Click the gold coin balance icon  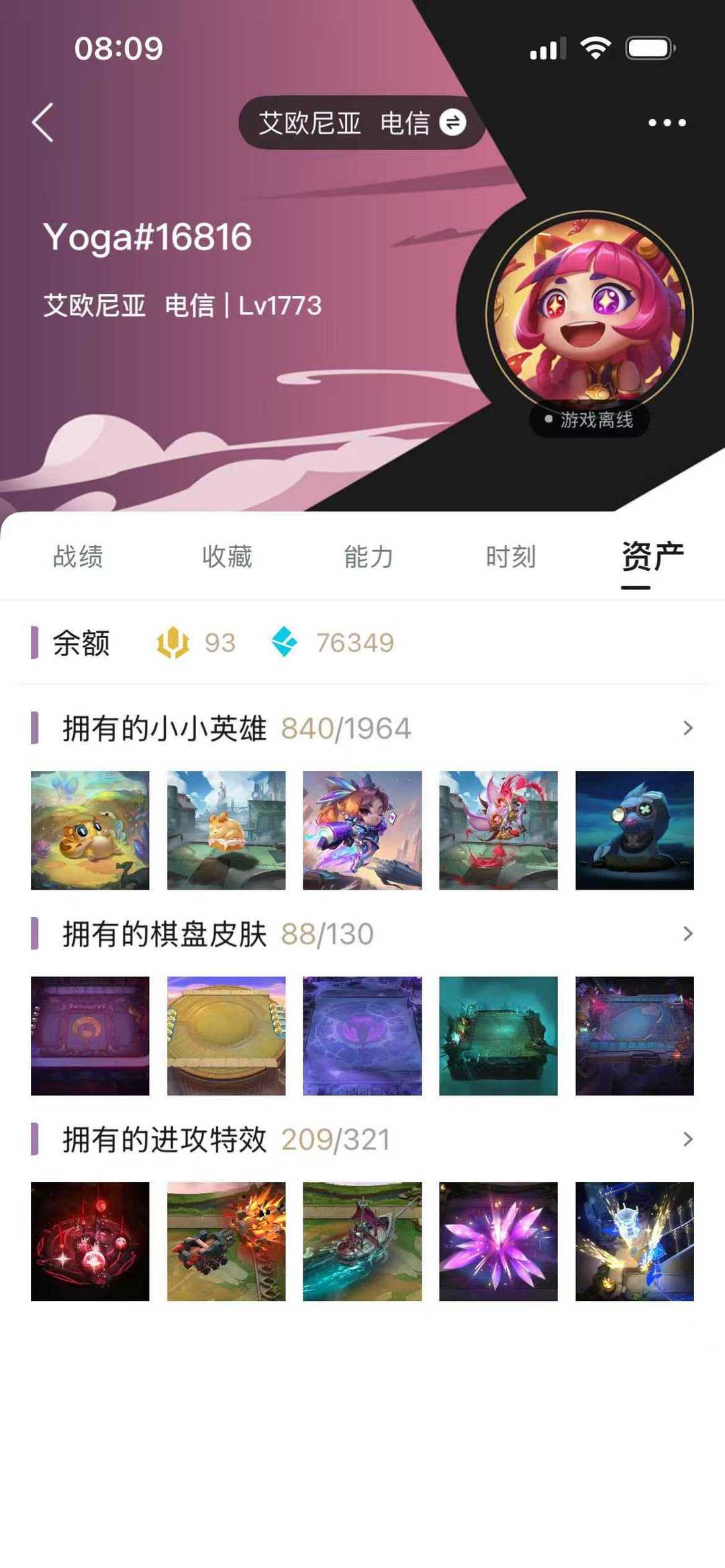[174, 643]
